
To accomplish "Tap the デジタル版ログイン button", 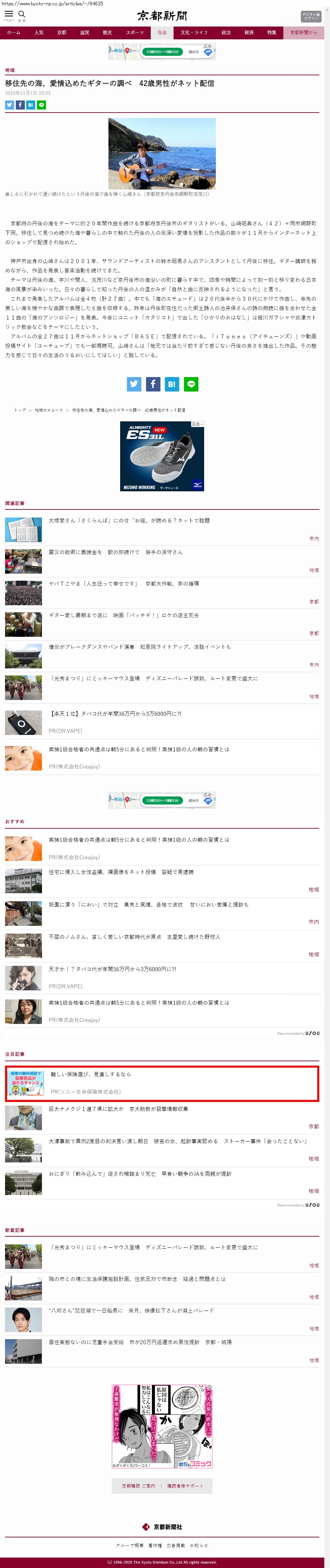I will point(311,16).
